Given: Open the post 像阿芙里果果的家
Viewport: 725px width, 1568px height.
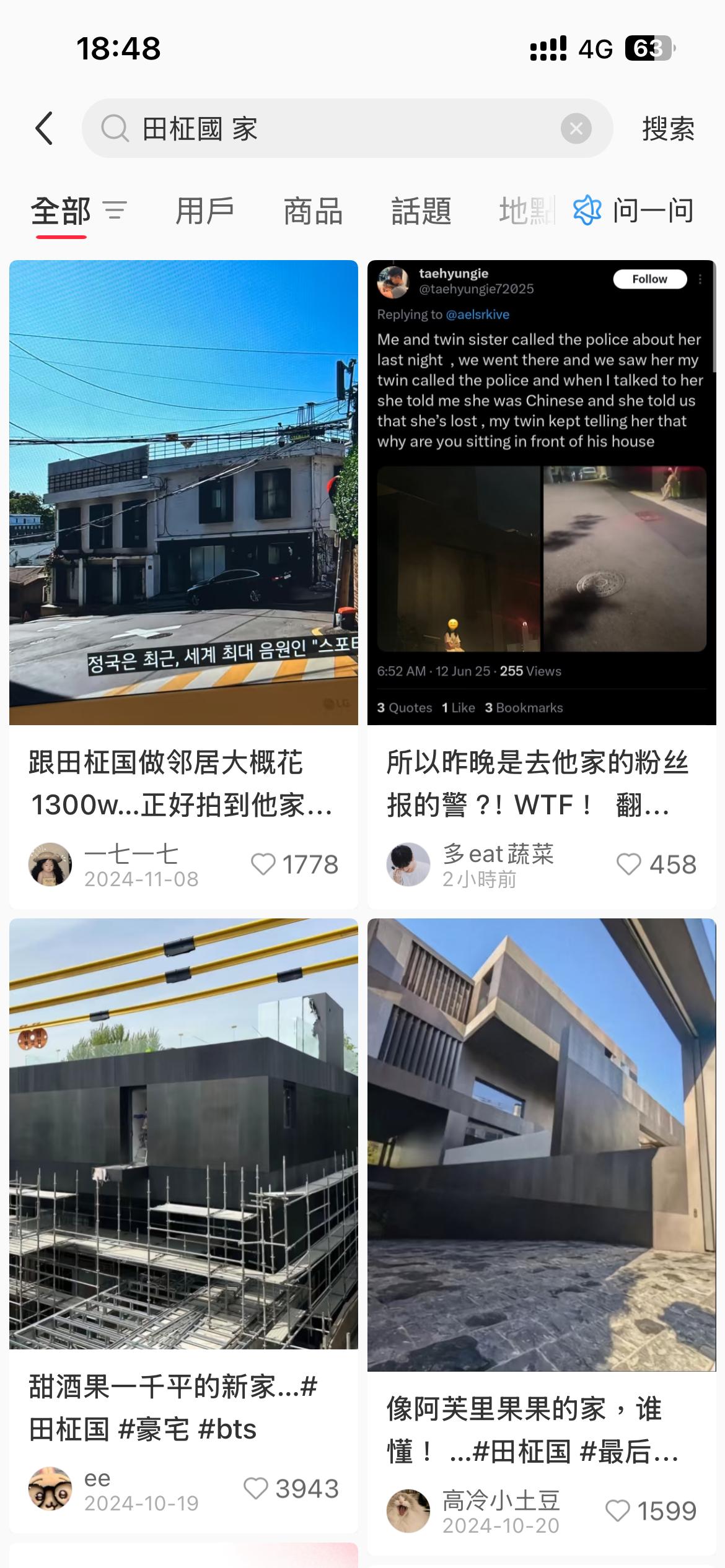Looking at the screenshot, I should 542,1146.
